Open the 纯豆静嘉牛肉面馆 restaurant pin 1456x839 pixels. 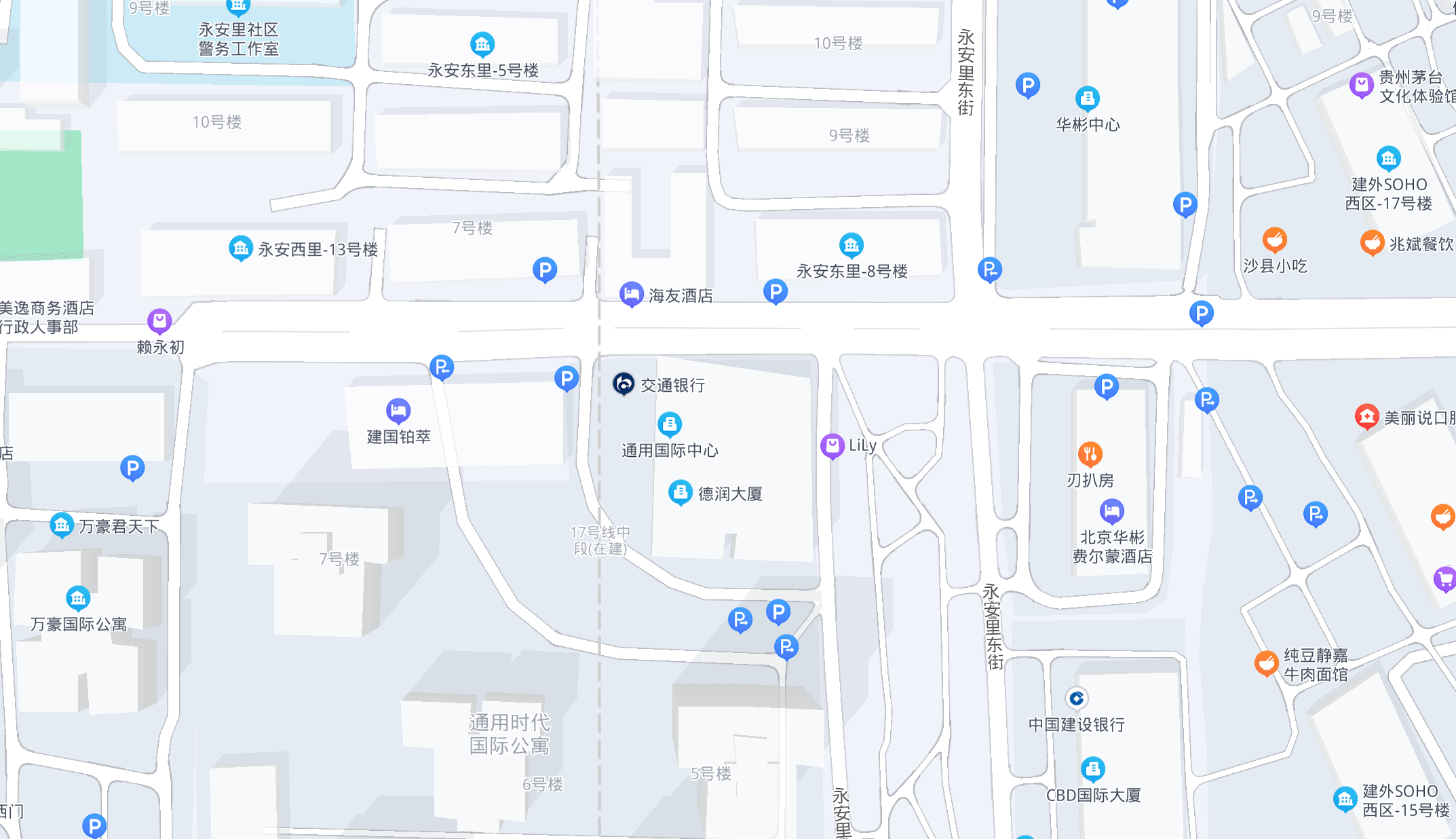coord(1266,663)
